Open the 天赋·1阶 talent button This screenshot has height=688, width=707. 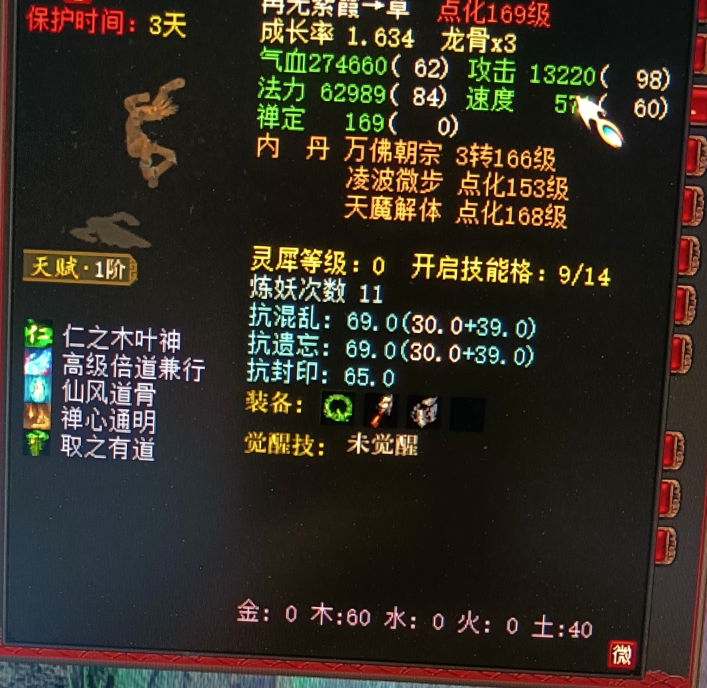pos(80,268)
